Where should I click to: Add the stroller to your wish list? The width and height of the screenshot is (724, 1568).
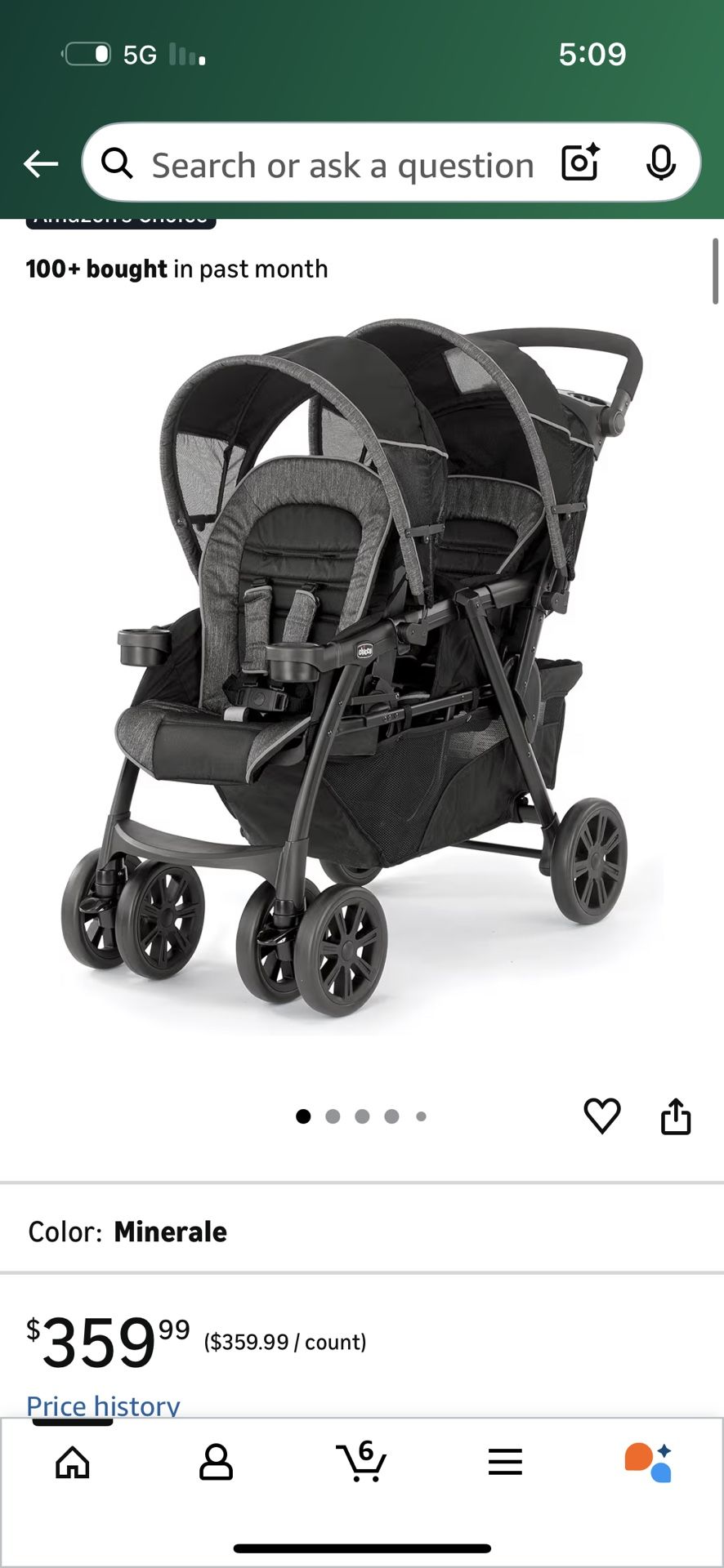click(602, 1116)
